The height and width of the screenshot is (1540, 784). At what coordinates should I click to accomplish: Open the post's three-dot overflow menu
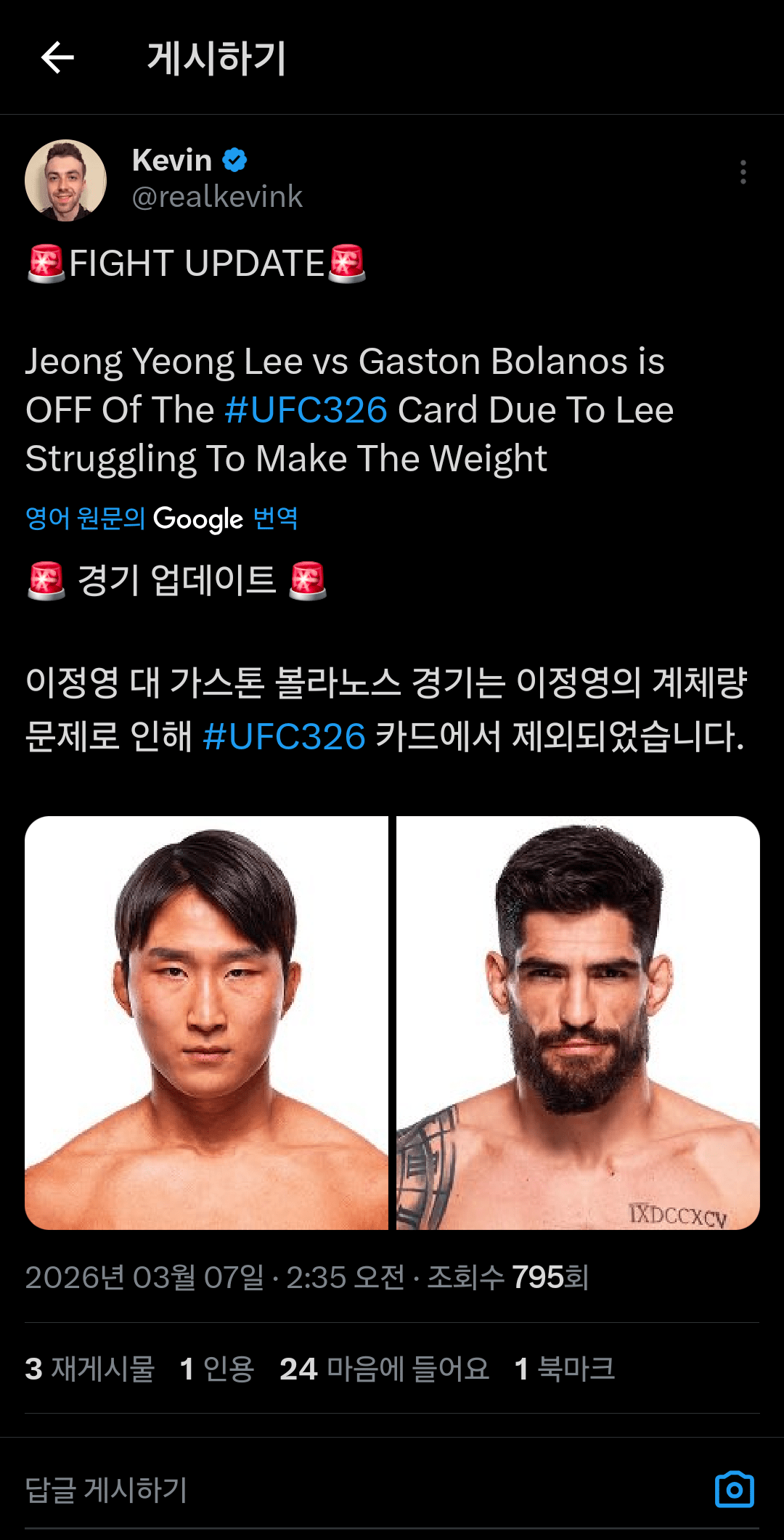coord(743,172)
